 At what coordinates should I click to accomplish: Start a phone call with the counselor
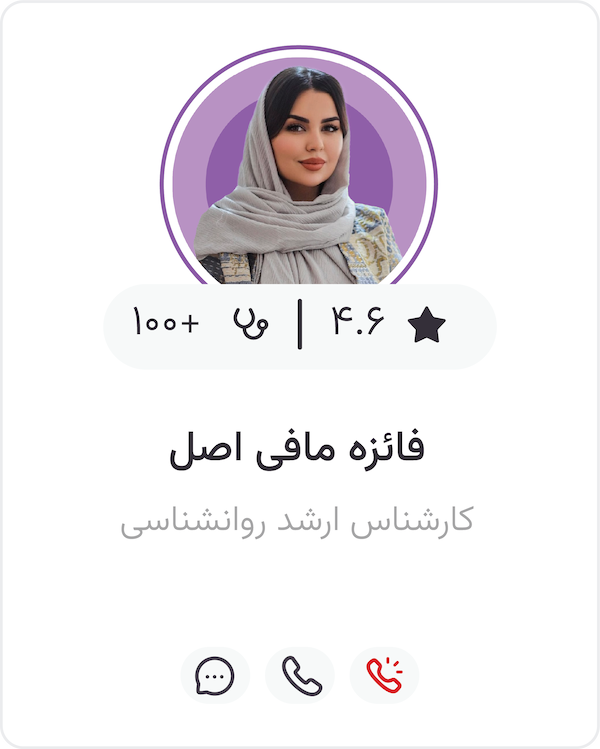[x=300, y=676]
